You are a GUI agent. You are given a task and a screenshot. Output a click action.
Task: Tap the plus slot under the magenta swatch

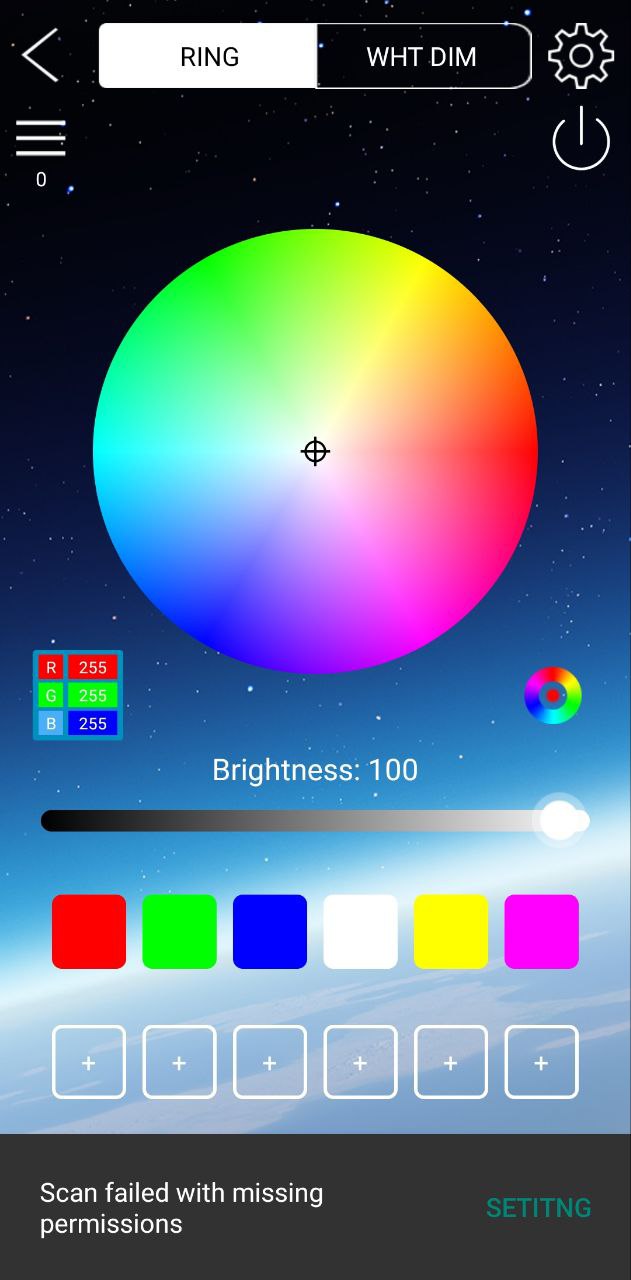point(541,1062)
